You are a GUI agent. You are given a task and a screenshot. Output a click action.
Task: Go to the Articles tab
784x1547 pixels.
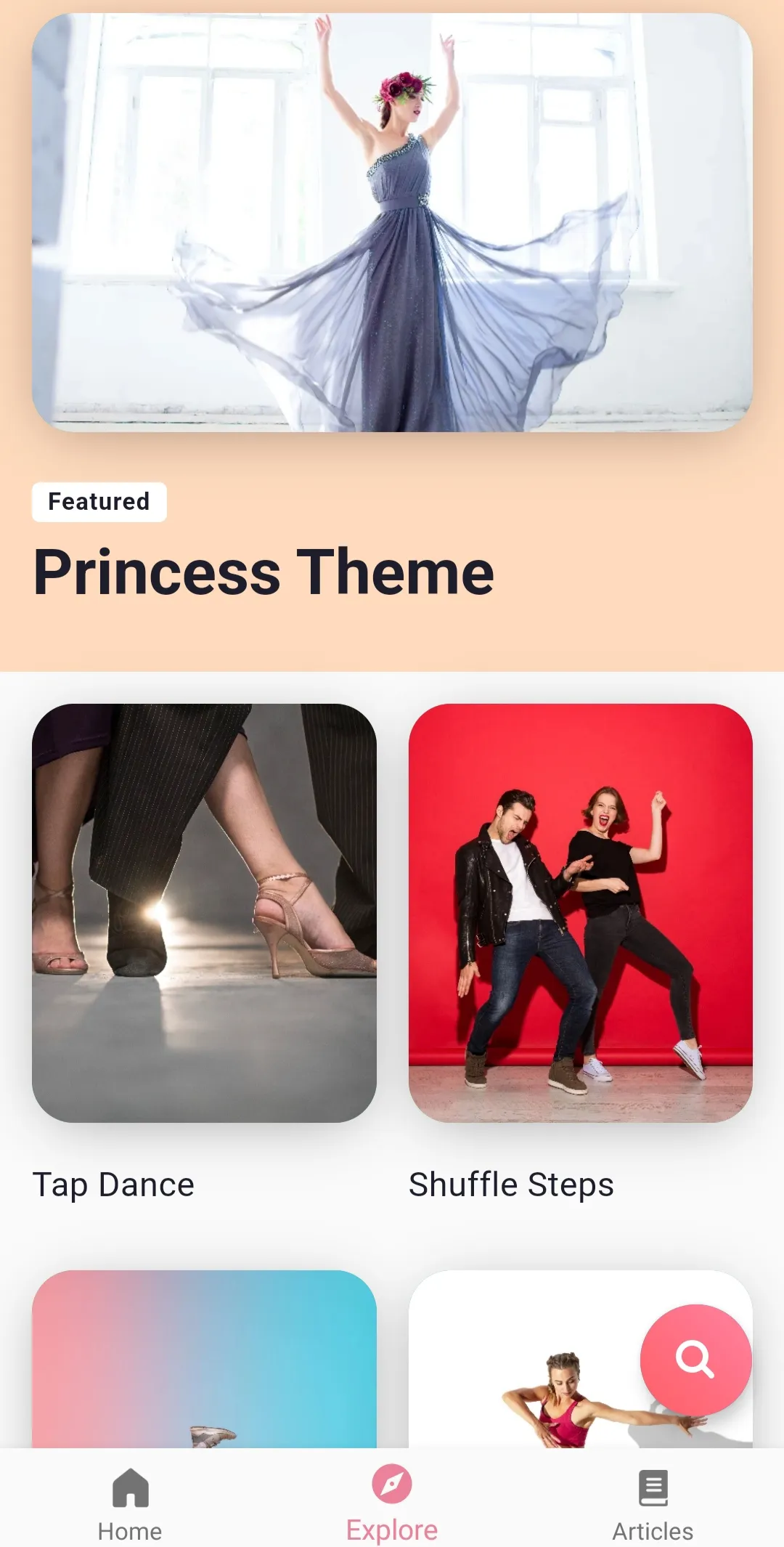653,1505
